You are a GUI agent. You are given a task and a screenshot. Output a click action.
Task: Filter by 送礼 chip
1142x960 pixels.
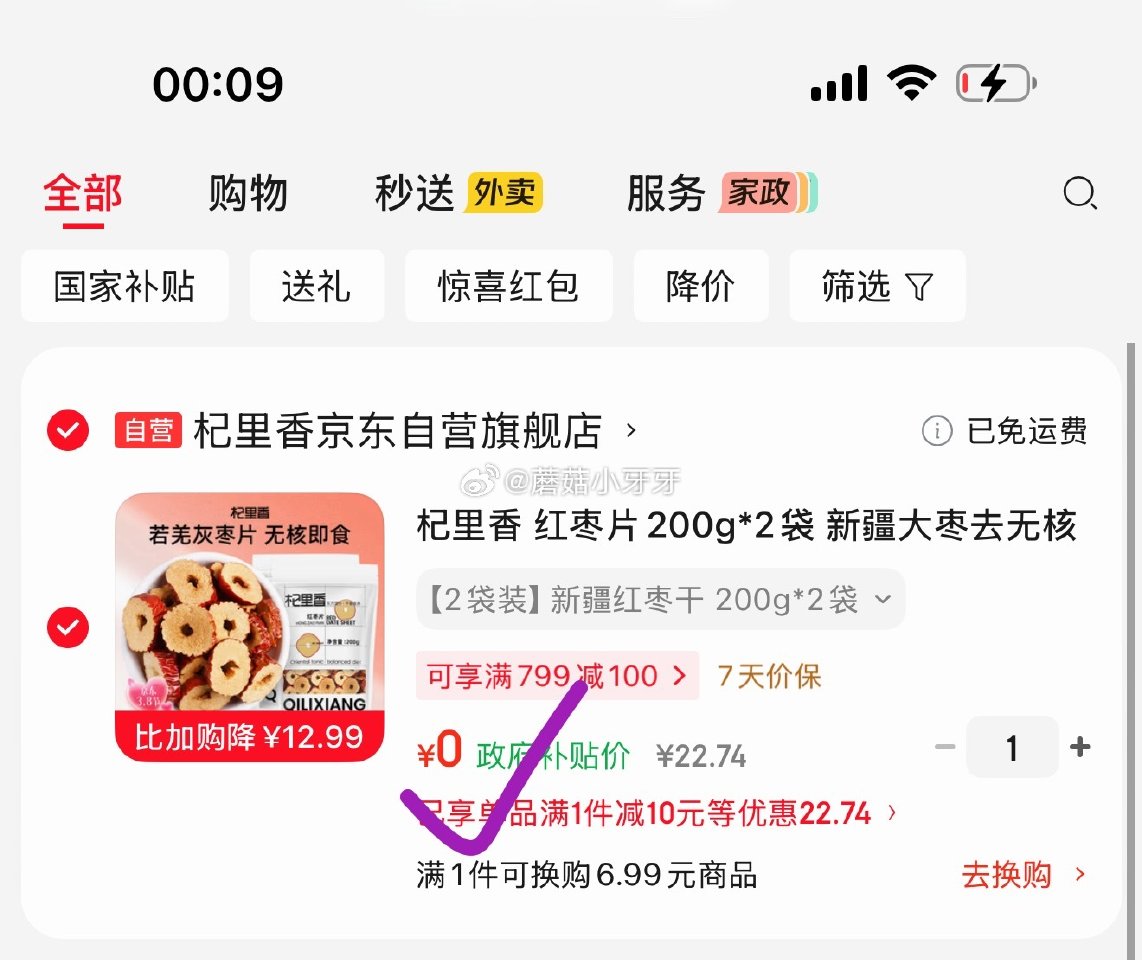pyautogui.click(x=316, y=287)
